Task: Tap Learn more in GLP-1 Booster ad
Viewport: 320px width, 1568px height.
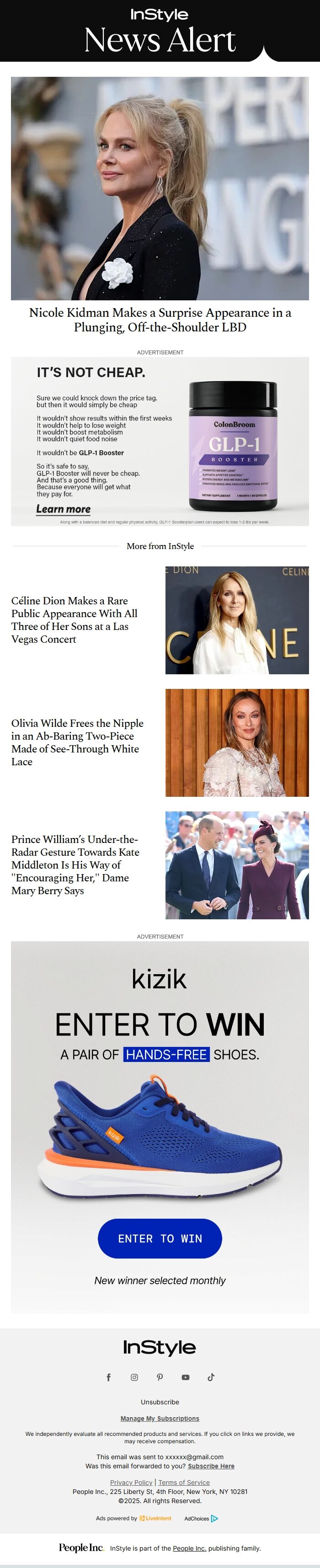Action: coord(63,509)
